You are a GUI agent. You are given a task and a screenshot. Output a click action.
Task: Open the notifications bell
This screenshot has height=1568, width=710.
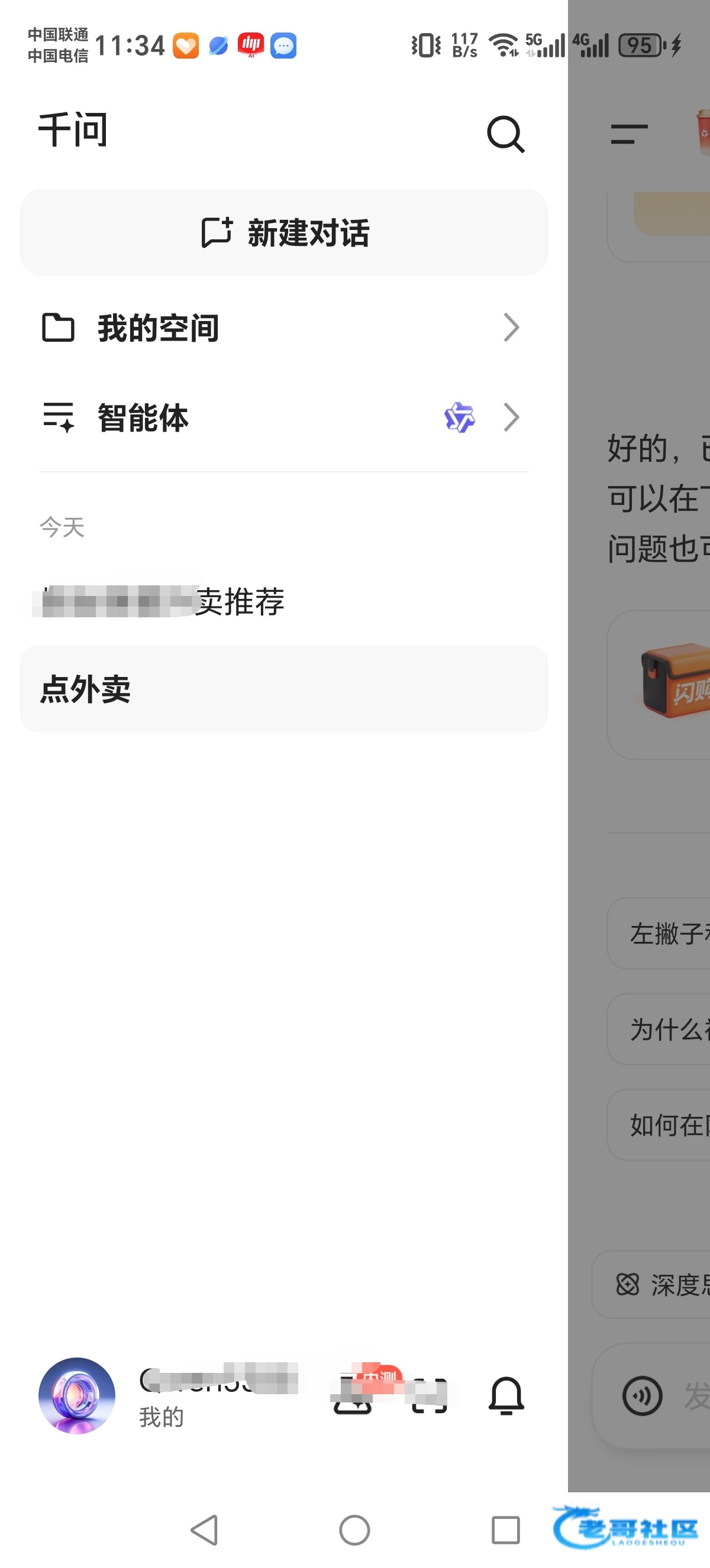[506, 1395]
